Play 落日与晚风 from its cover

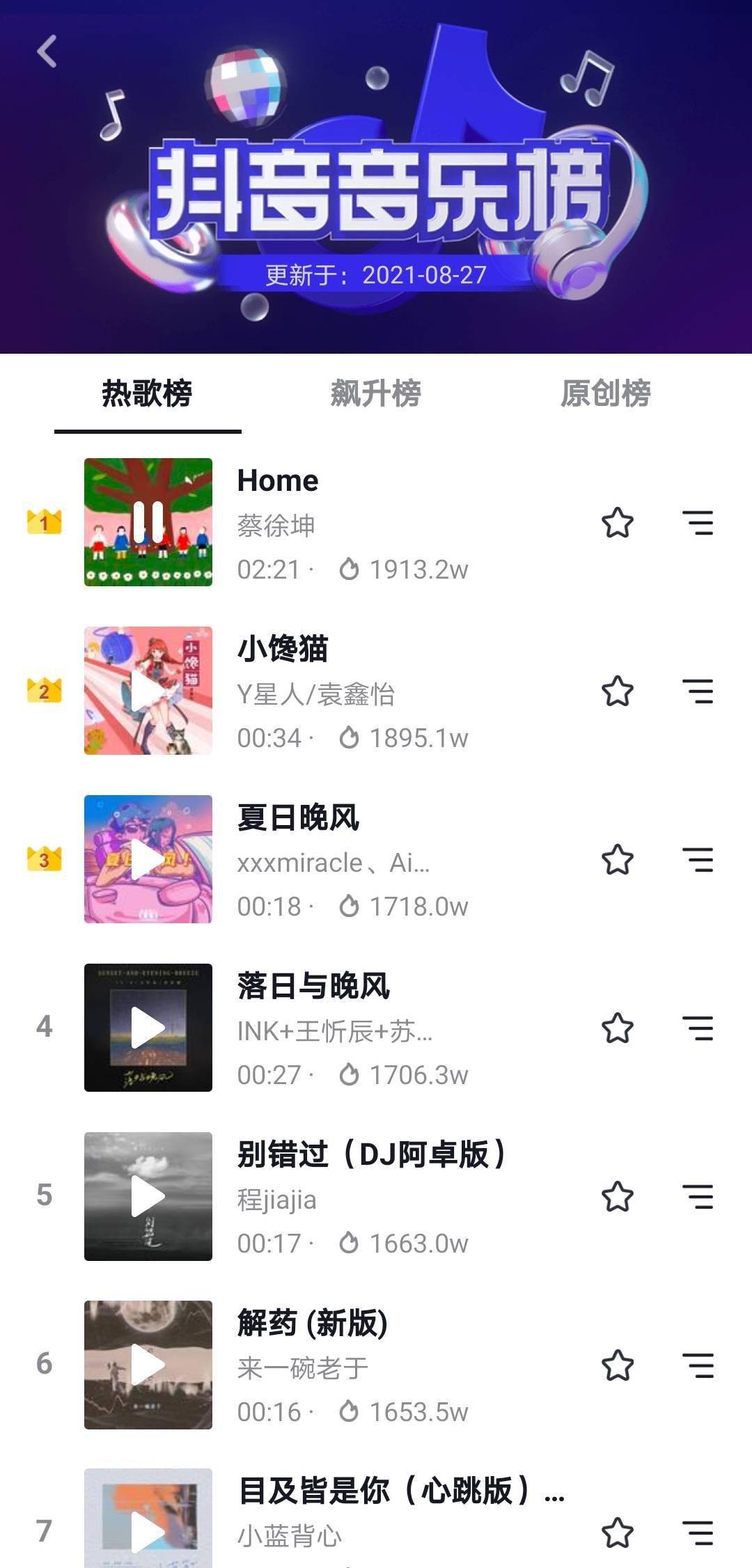[148, 1028]
